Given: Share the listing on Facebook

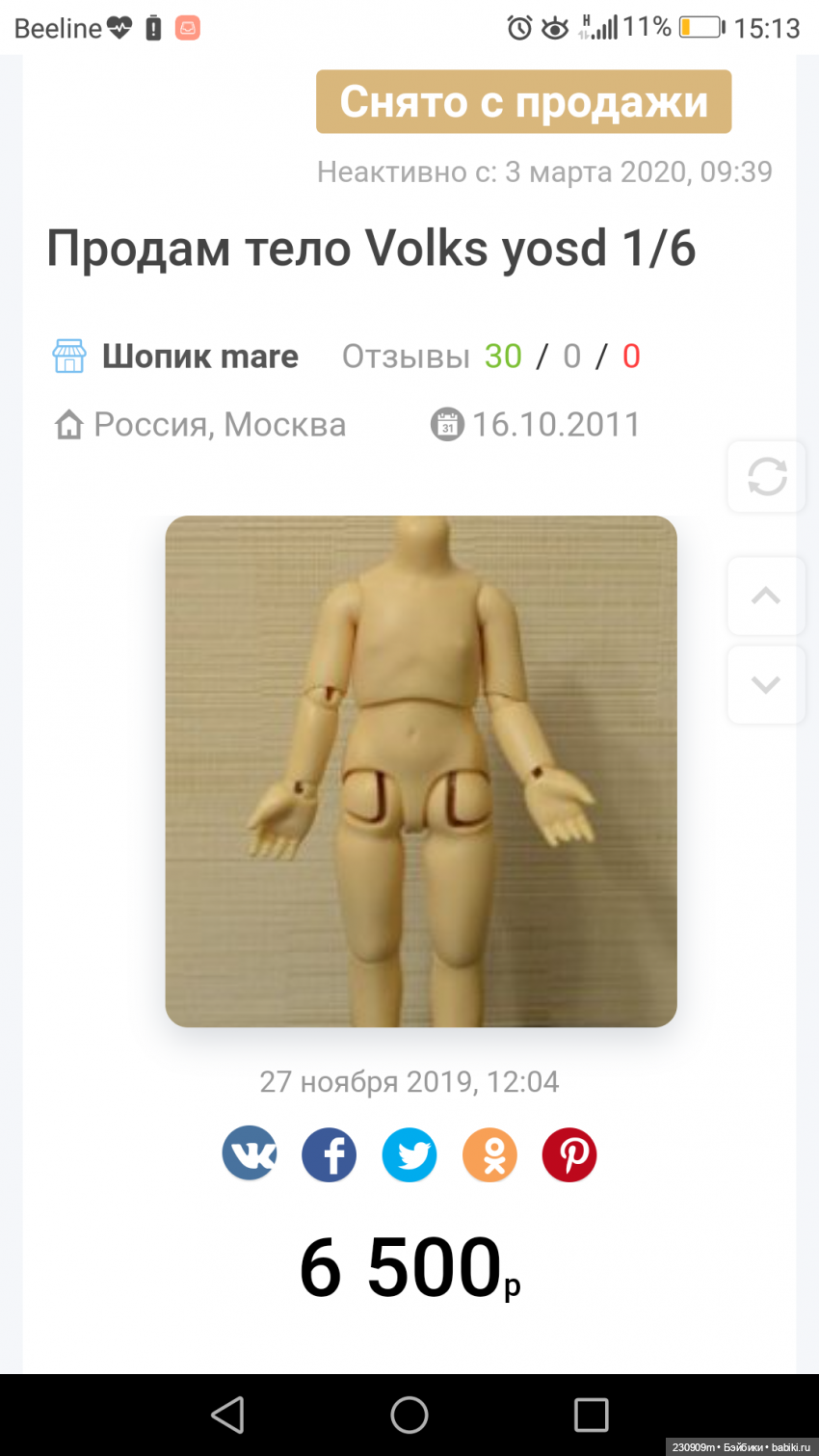Looking at the screenshot, I should [330, 1153].
